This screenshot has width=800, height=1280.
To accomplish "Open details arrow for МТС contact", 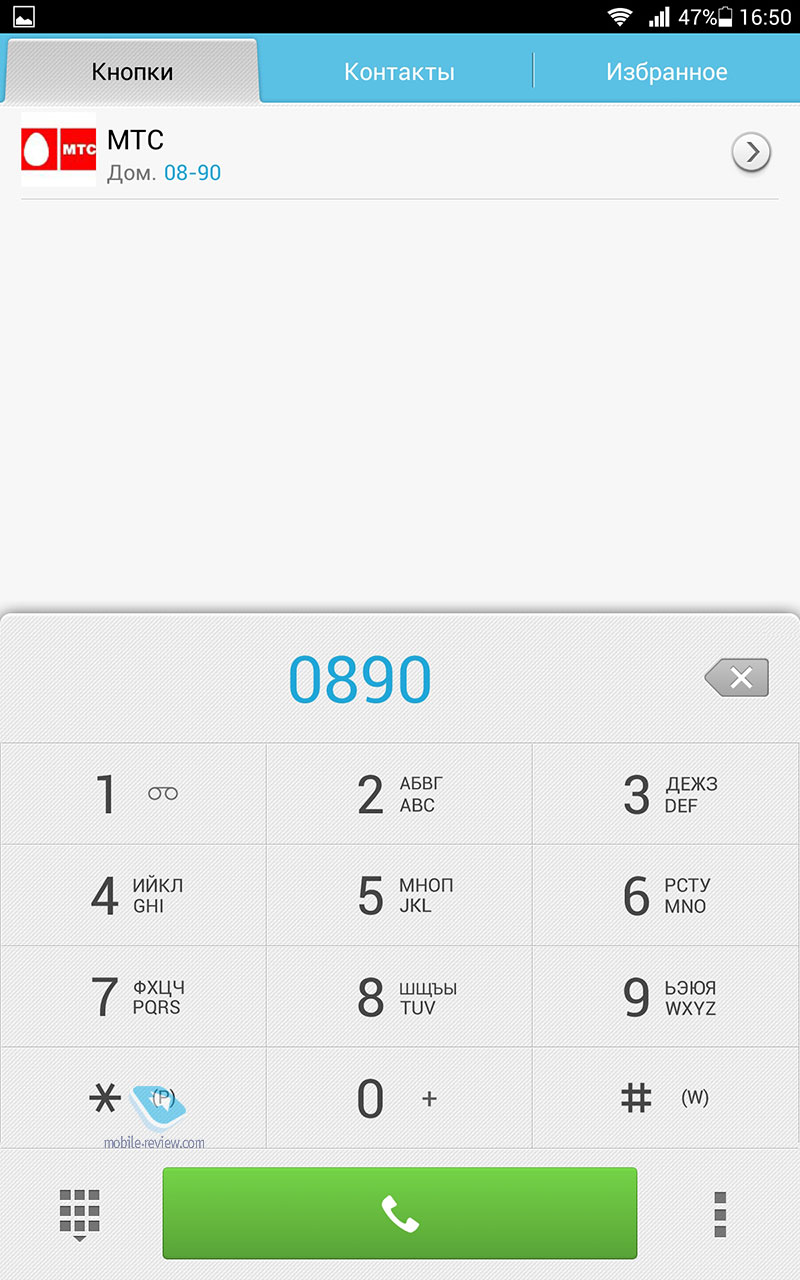I will [x=751, y=153].
